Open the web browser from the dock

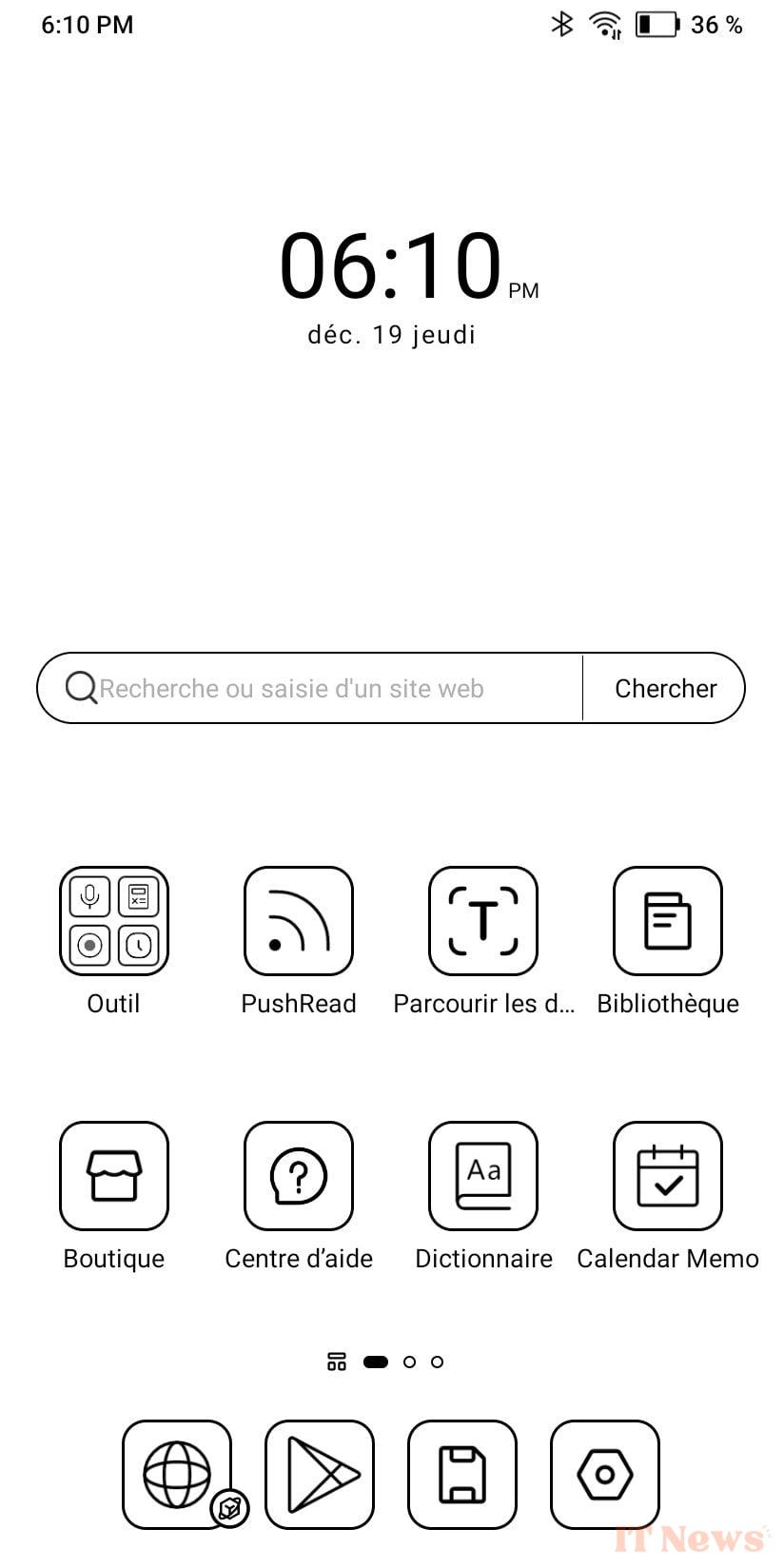pyautogui.click(x=178, y=1474)
